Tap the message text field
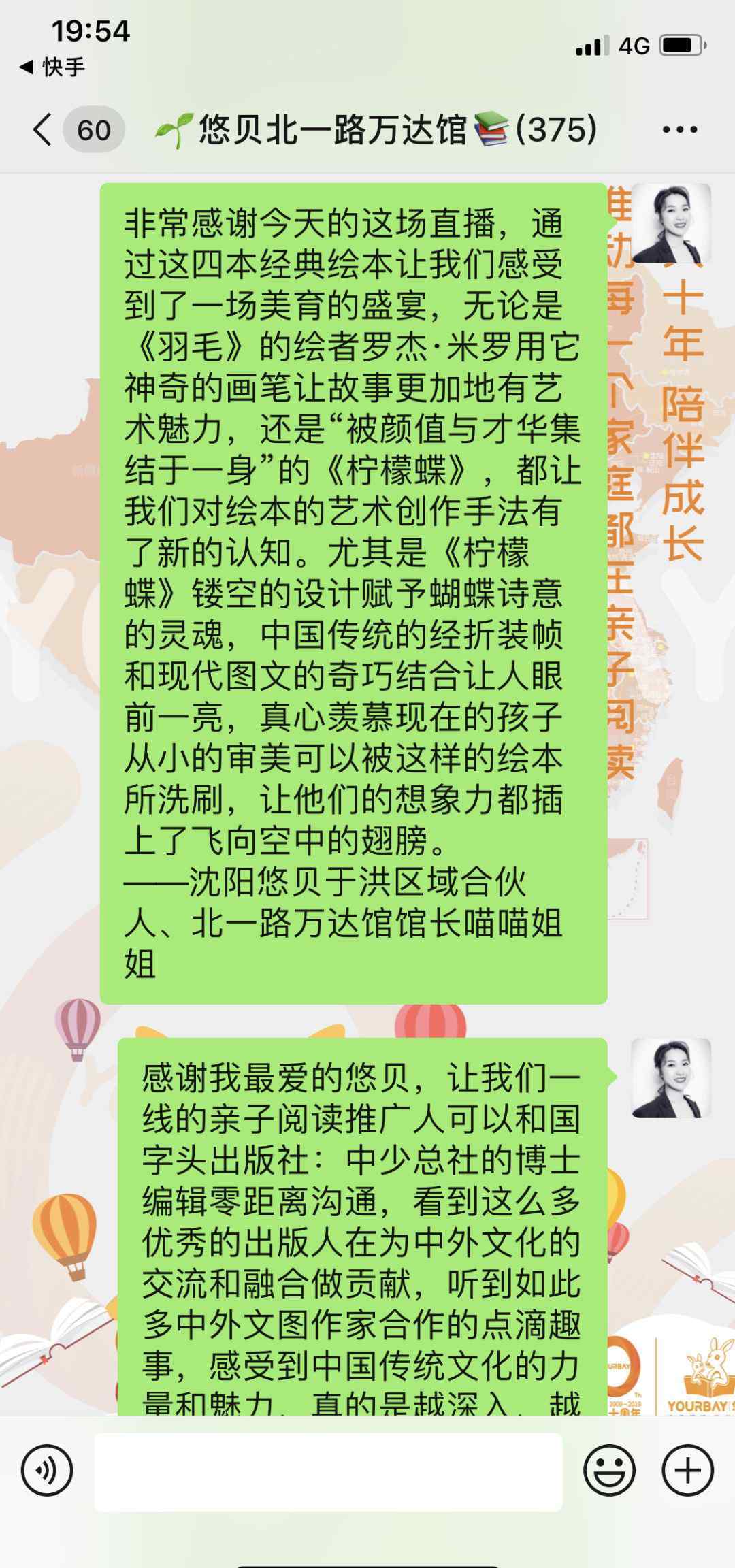 pos(329,1471)
